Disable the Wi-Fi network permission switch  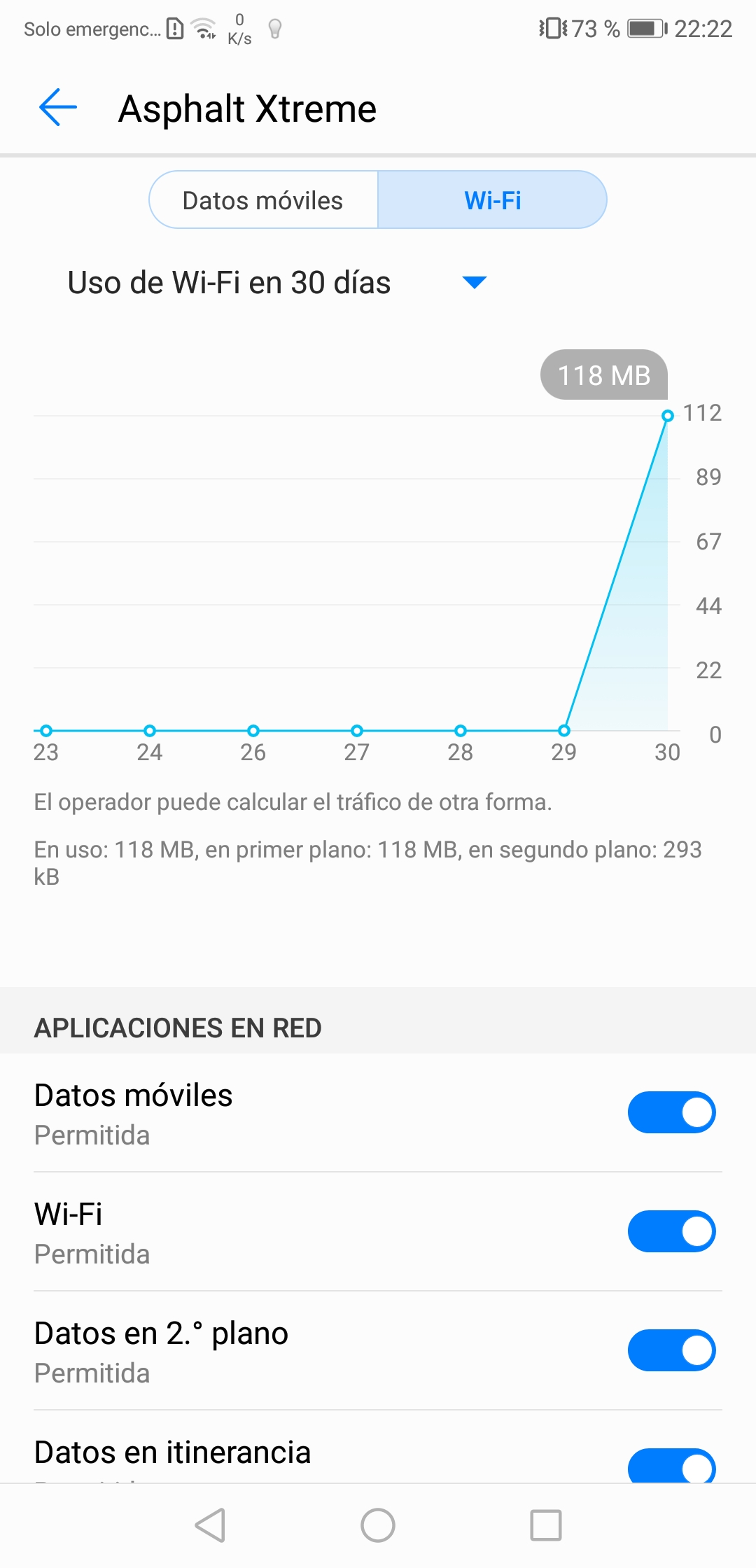coord(671,1231)
